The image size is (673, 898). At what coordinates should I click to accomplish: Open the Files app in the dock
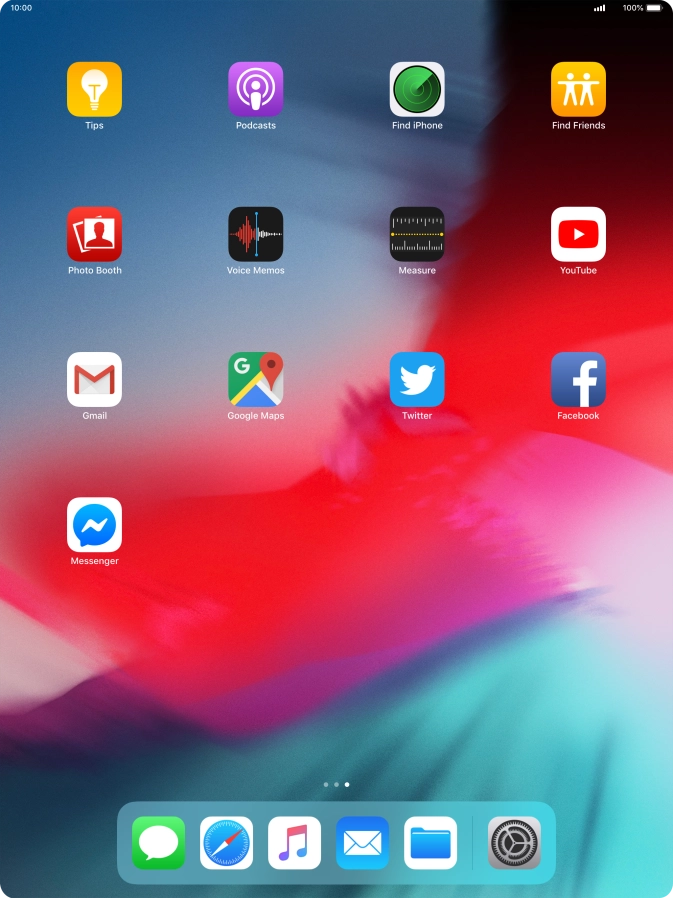(430, 843)
